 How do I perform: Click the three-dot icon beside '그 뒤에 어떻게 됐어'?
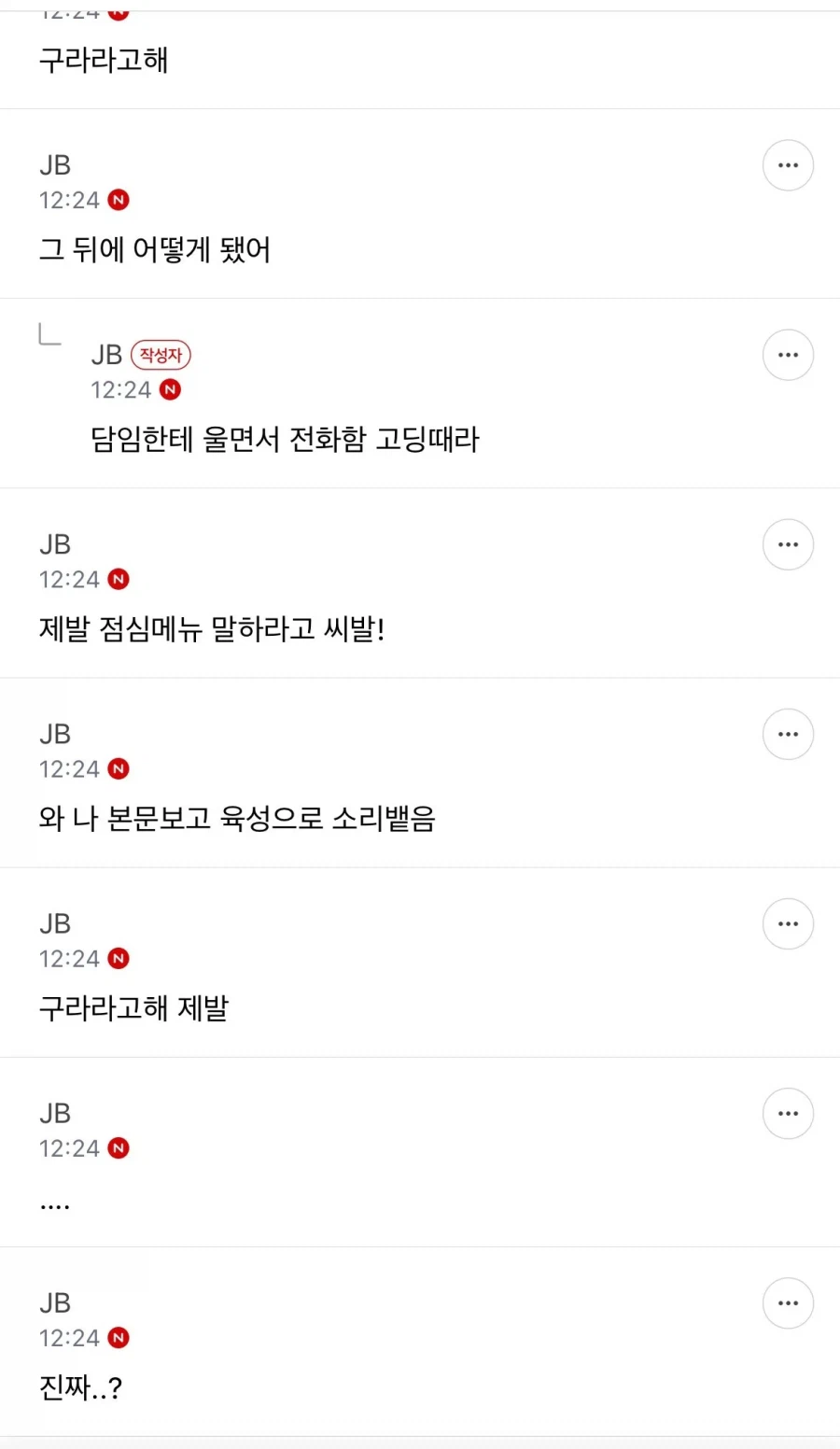click(x=788, y=165)
